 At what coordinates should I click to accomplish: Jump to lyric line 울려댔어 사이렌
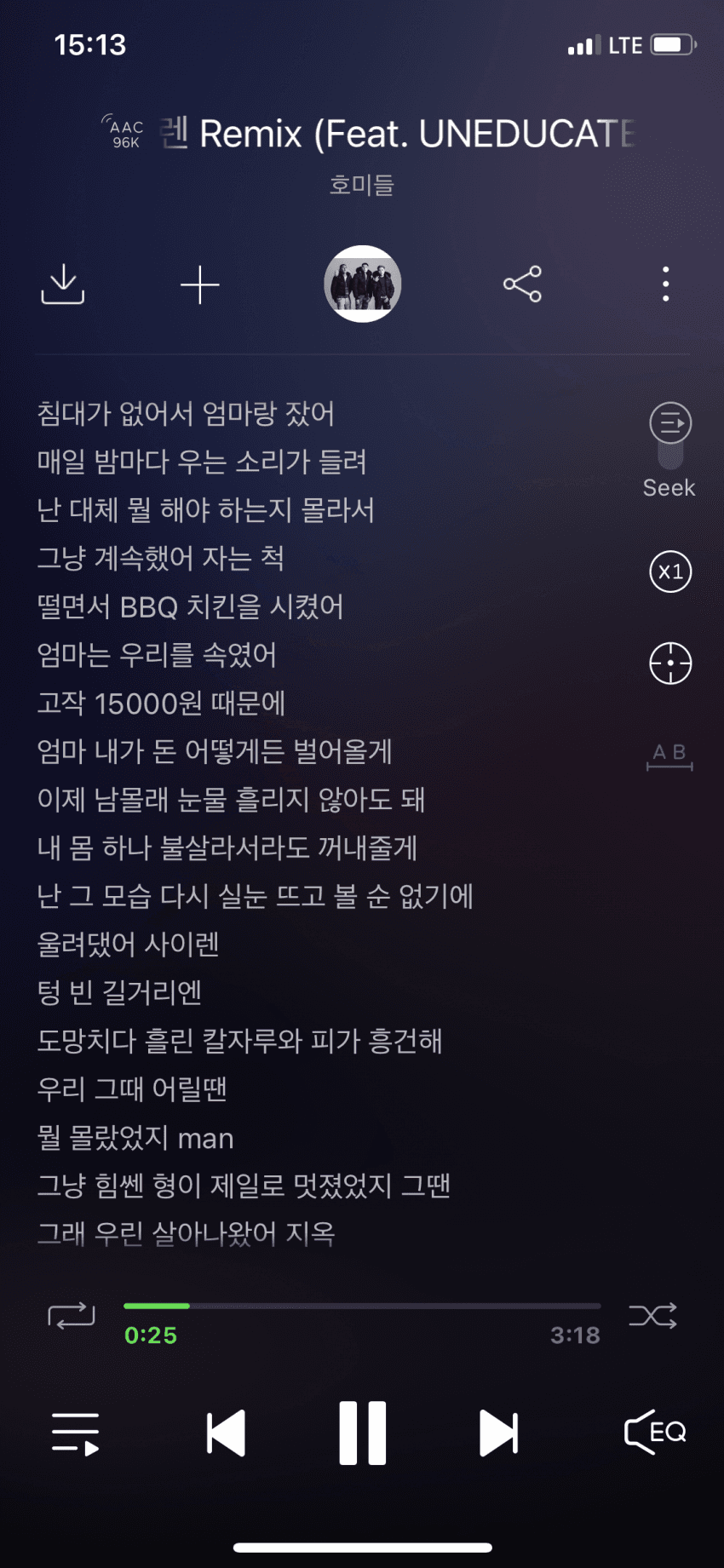click(x=129, y=944)
